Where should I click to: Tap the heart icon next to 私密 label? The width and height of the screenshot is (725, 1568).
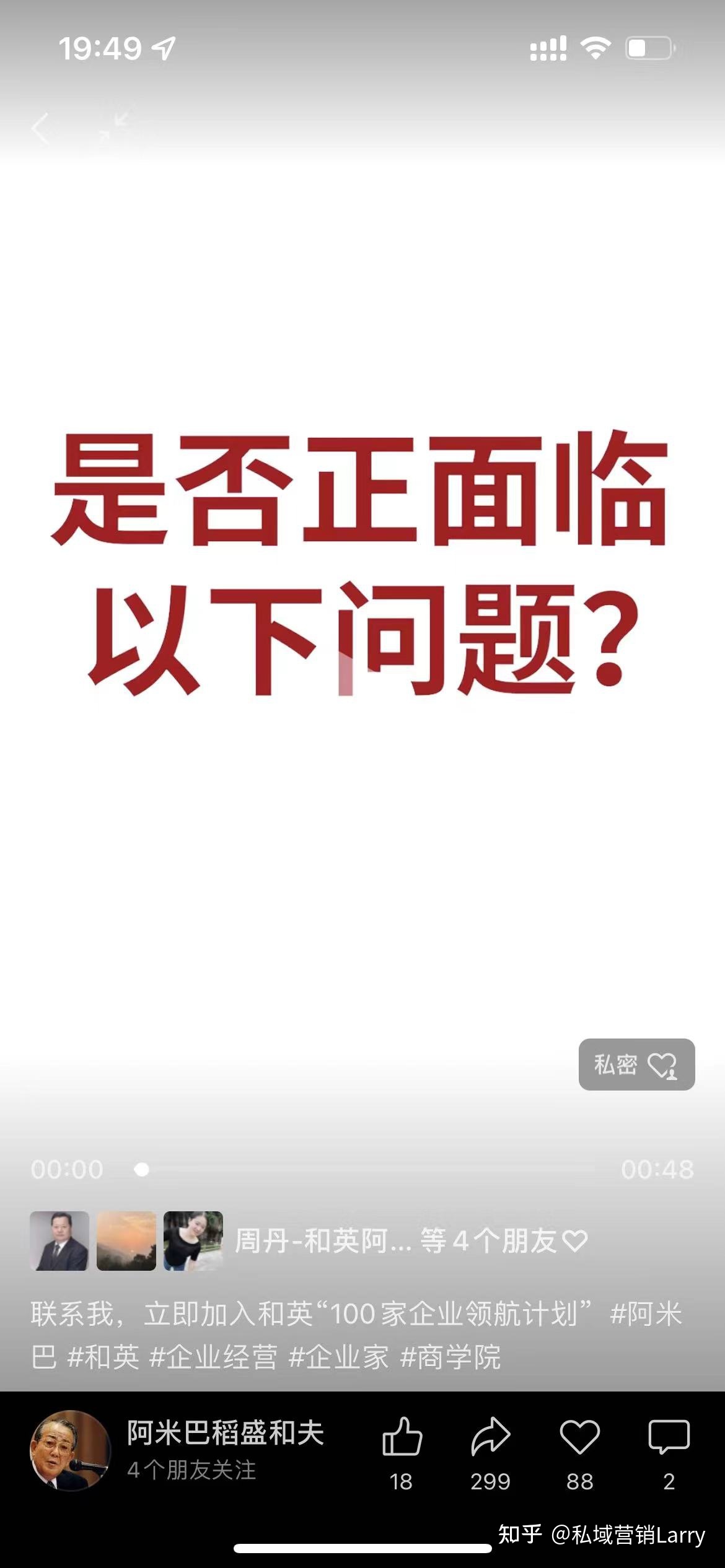662,1065
